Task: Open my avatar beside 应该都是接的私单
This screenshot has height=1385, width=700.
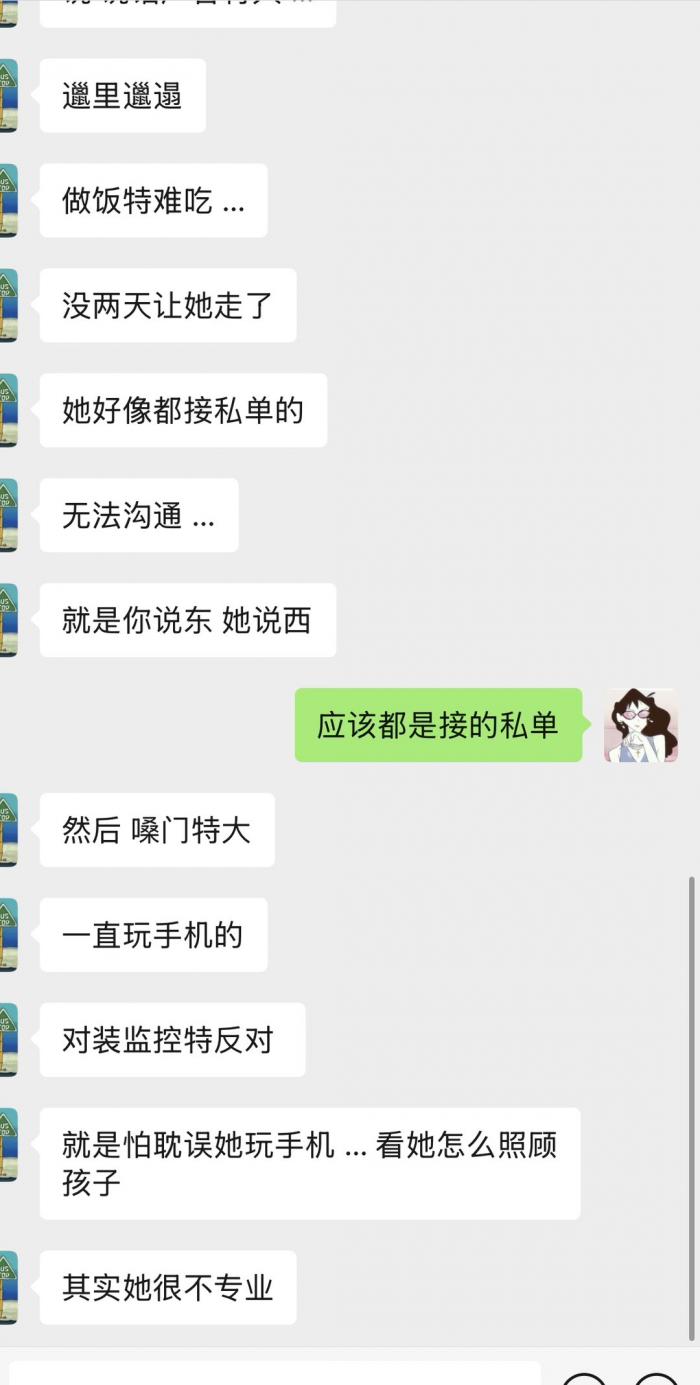Action: (x=641, y=726)
